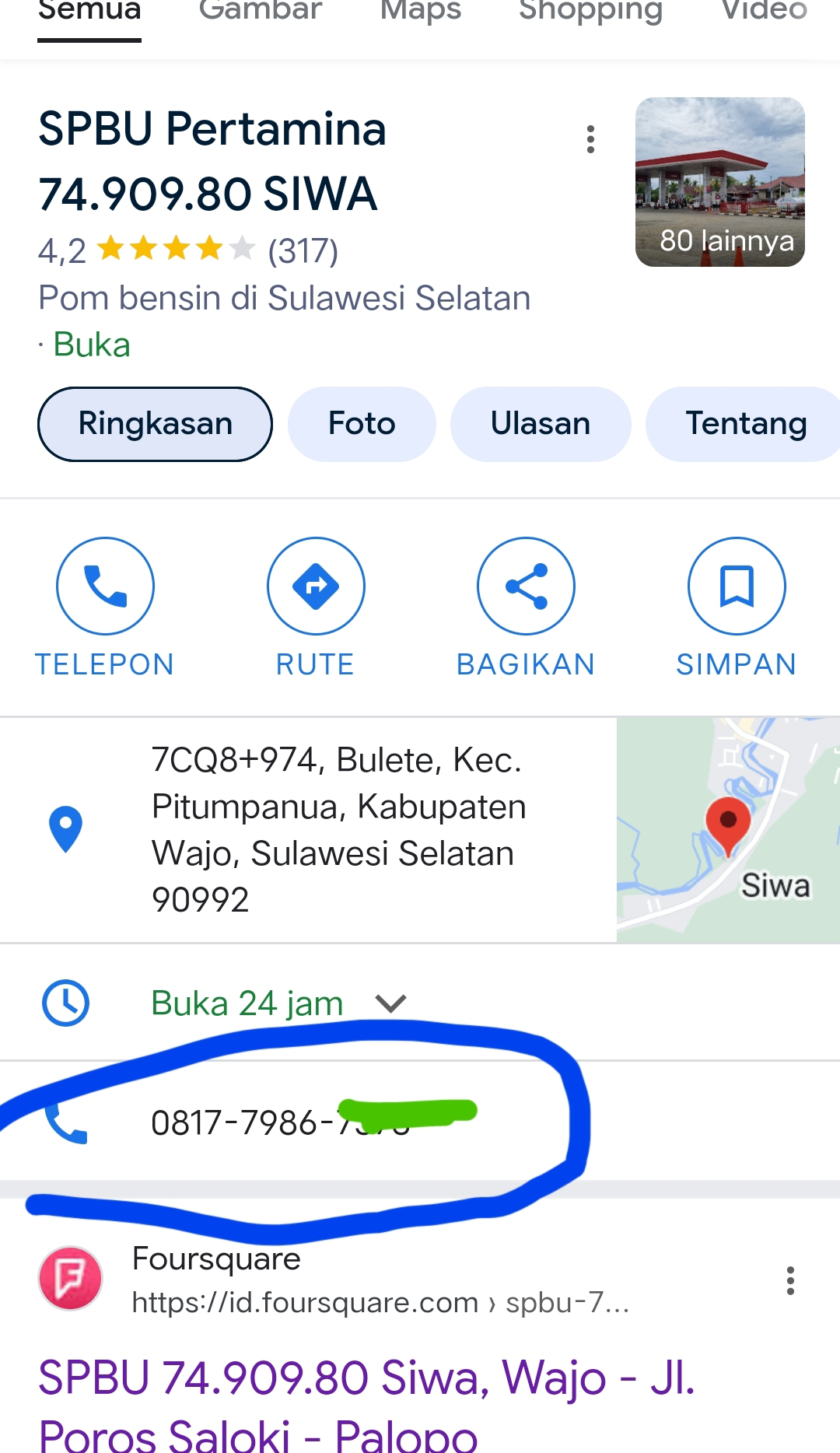Image resolution: width=840 pixels, height=1453 pixels.
Task: Open overflow menu for the Foursquare result
Action: click(x=790, y=1280)
